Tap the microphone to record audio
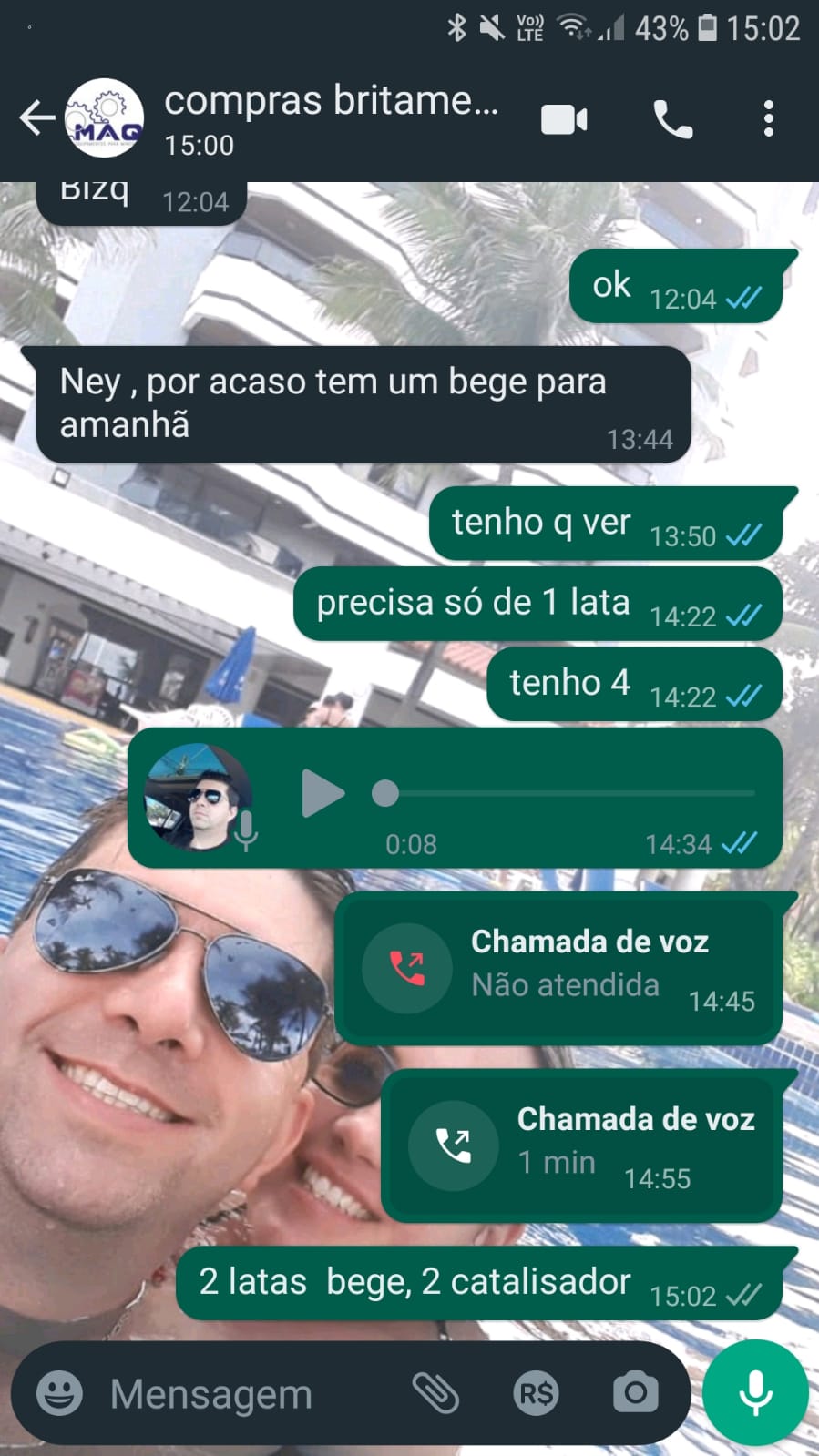819x1456 pixels. (755, 1393)
